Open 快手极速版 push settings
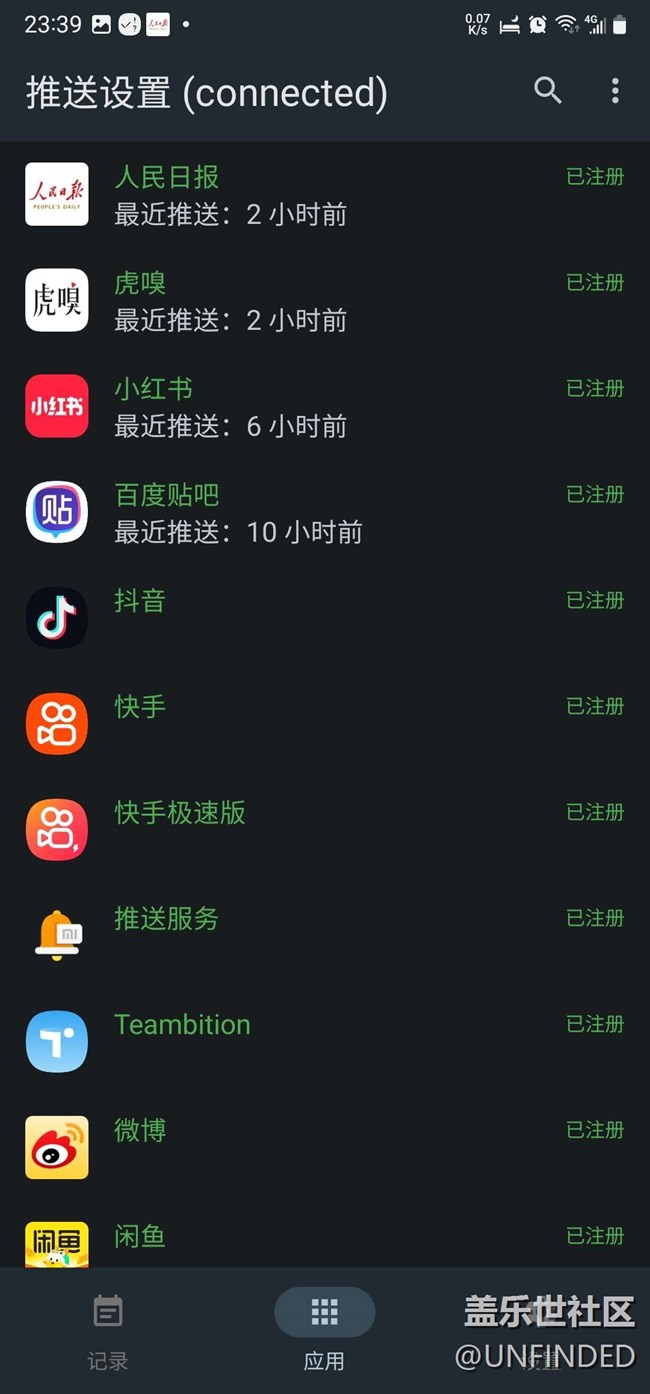The width and height of the screenshot is (650, 1394). click(x=324, y=830)
